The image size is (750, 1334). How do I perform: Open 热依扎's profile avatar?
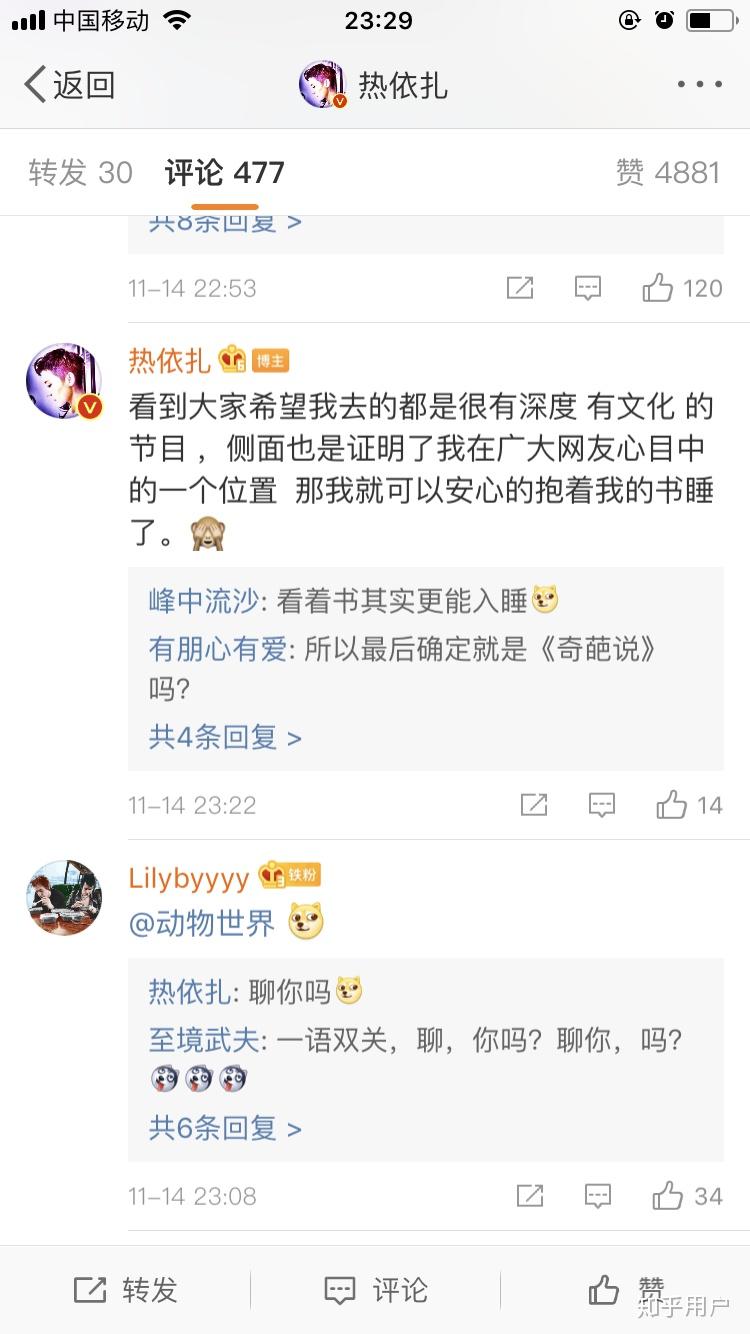[x=63, y=381]
